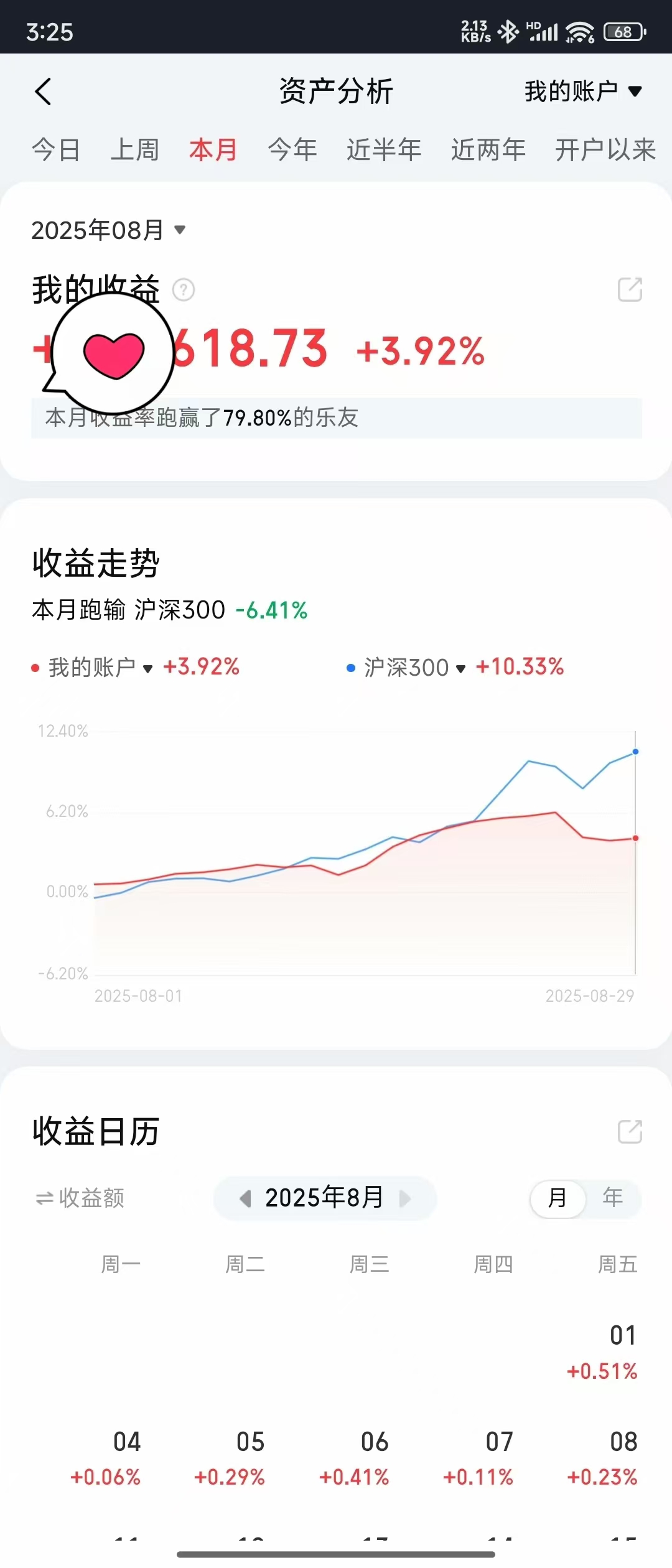Share the 我的收益 card
672x1568 pixels.
[x=630, y=290]
